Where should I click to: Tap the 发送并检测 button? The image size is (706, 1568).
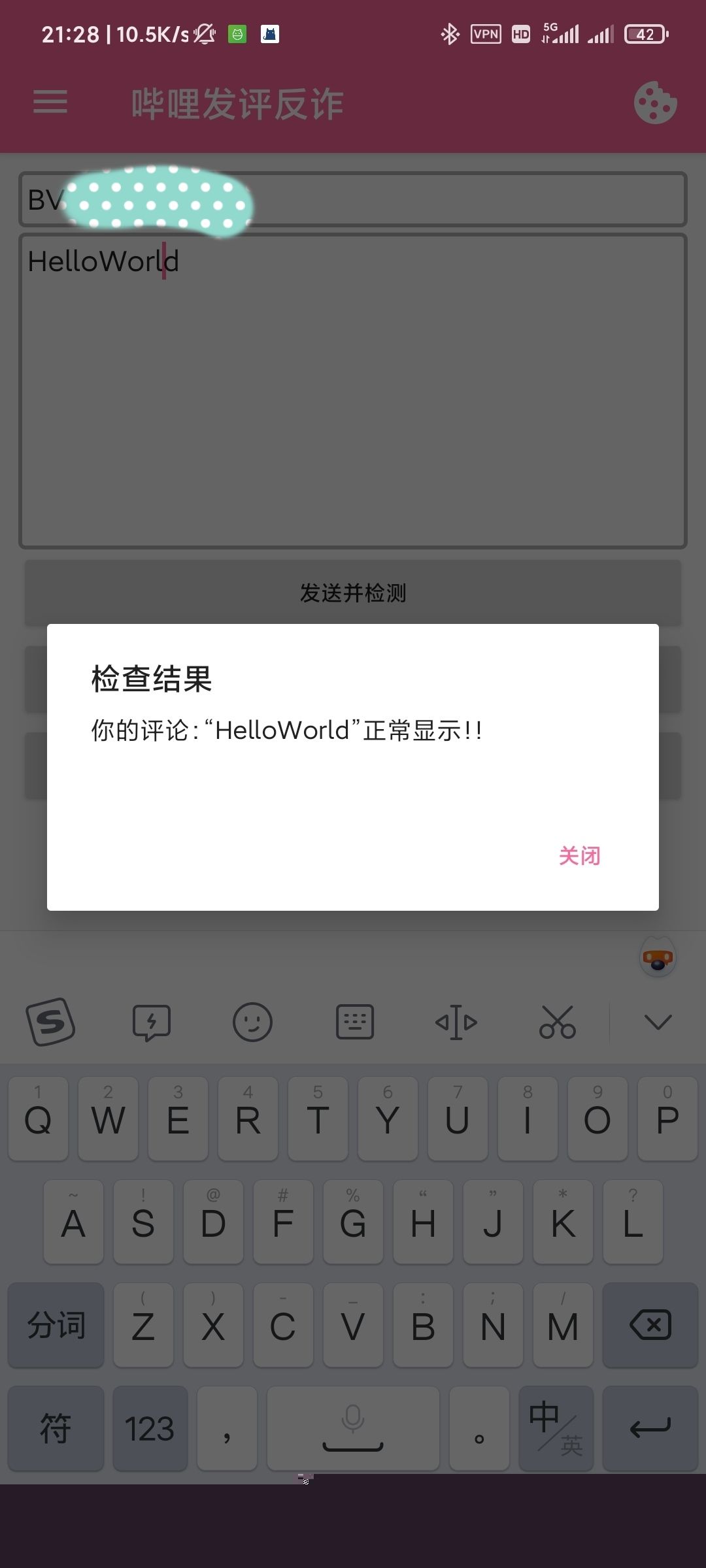click(x=353, y=593)
